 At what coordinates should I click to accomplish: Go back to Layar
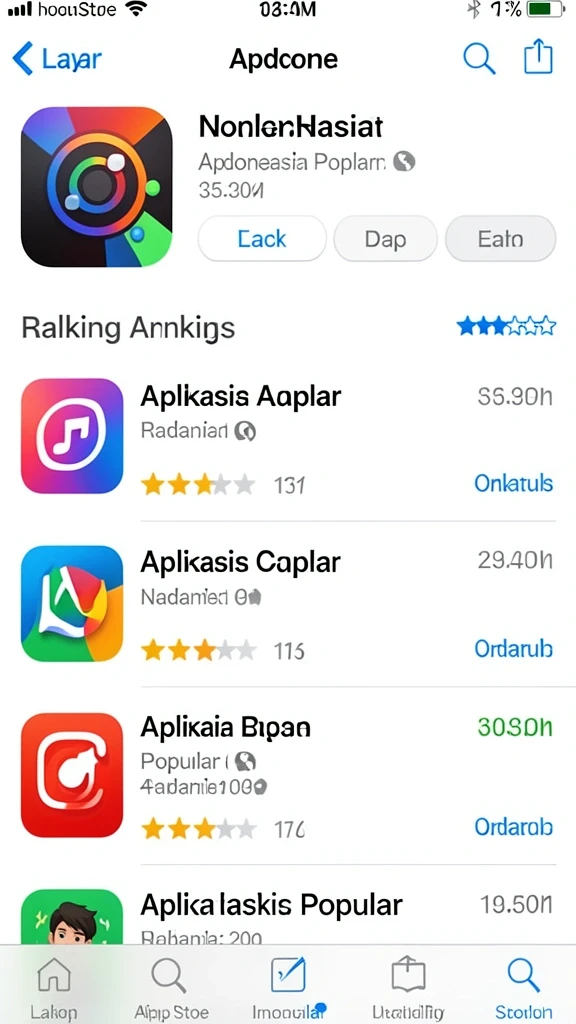(57, 59)
